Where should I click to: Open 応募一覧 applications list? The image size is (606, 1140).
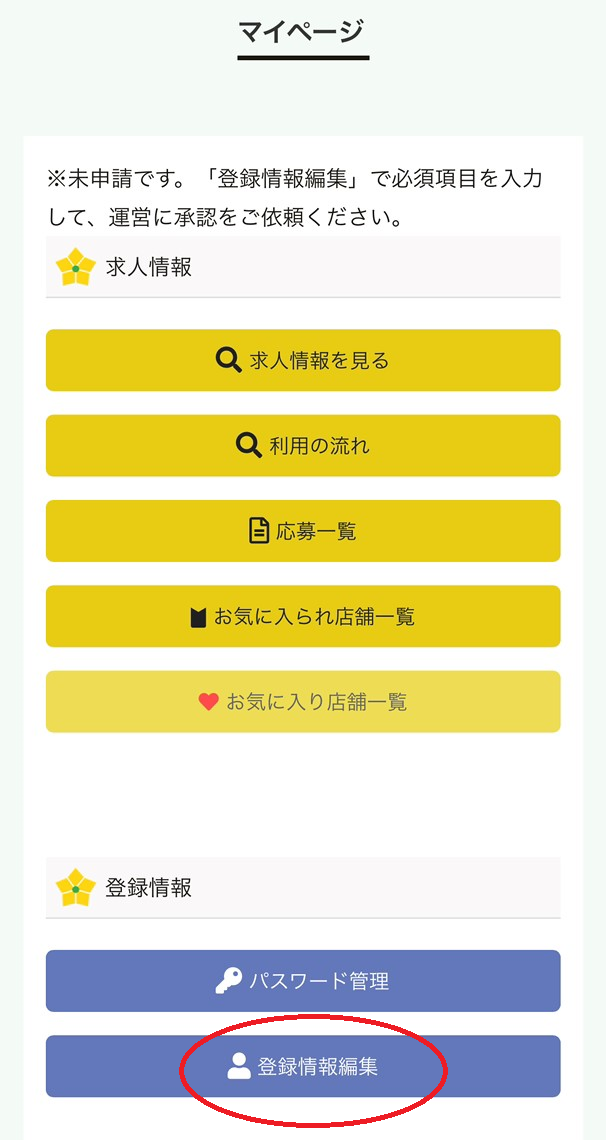(x=303, y=531)
